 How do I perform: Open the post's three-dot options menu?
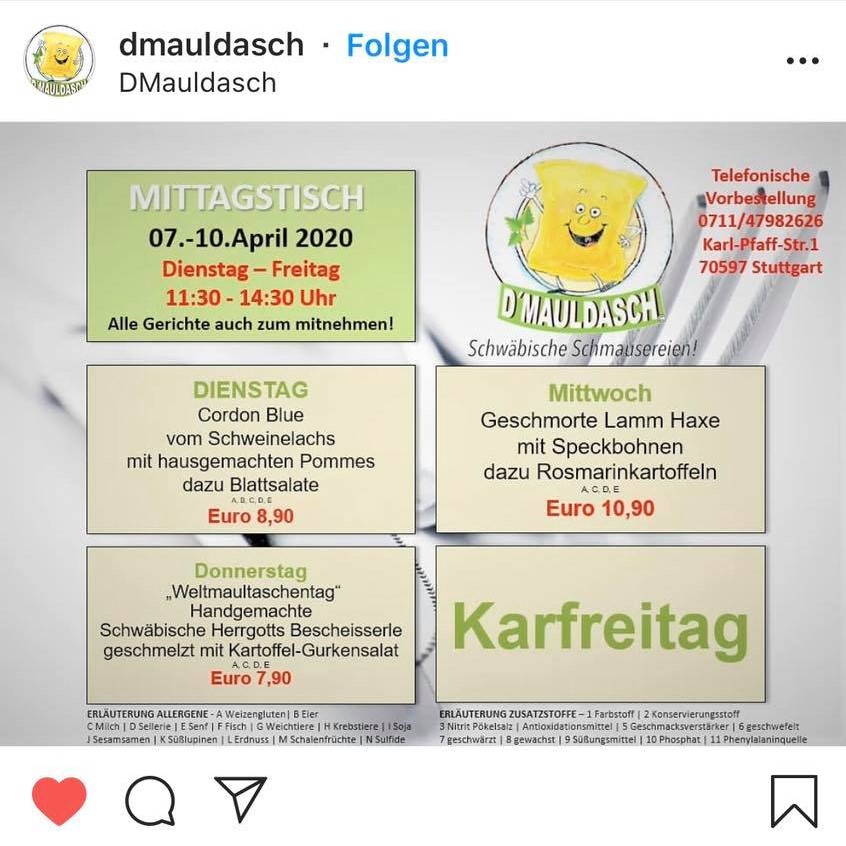[x=802, y=62]
